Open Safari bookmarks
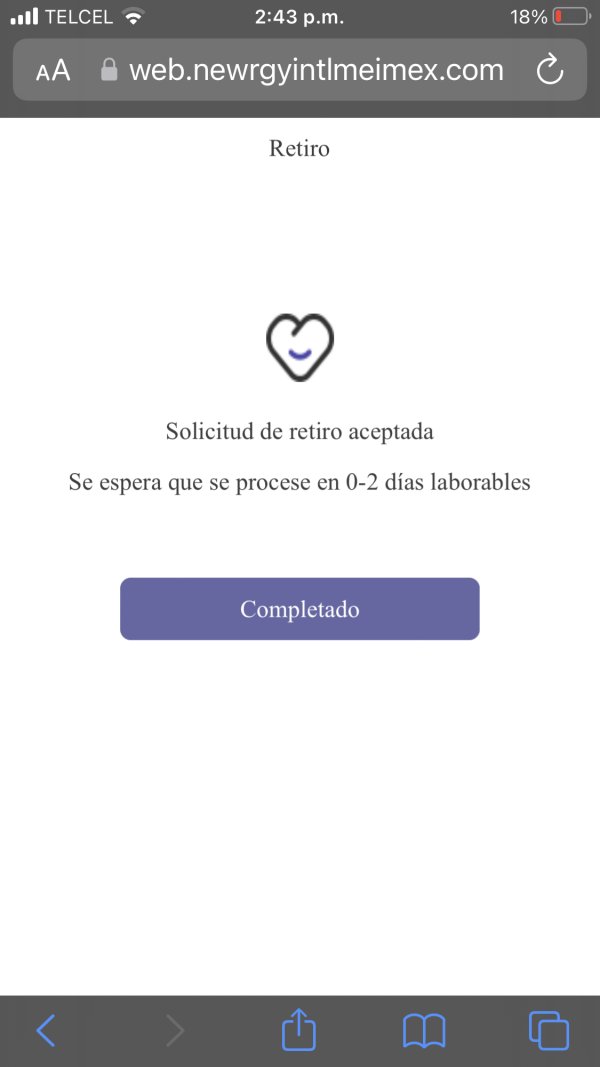Image resolution: width=600 pixels, height=1067 pixels. tap(424, 1031)
